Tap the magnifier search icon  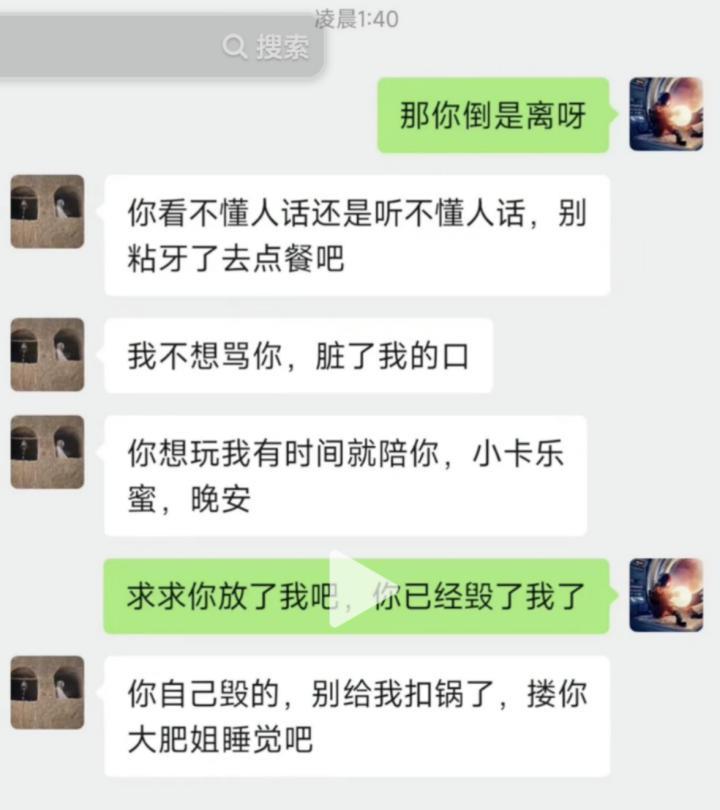coord(234,48)
